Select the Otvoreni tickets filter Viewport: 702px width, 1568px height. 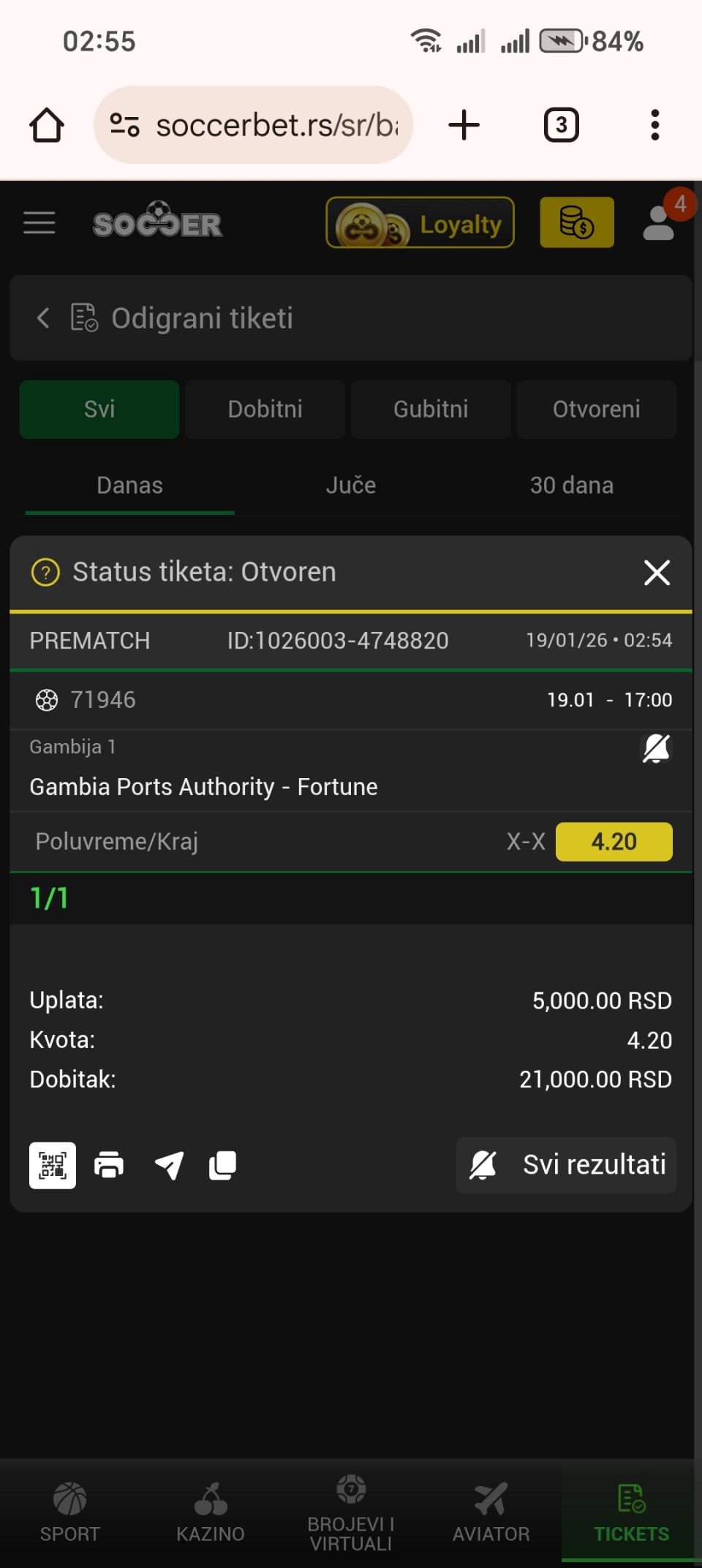coord(596,409)
